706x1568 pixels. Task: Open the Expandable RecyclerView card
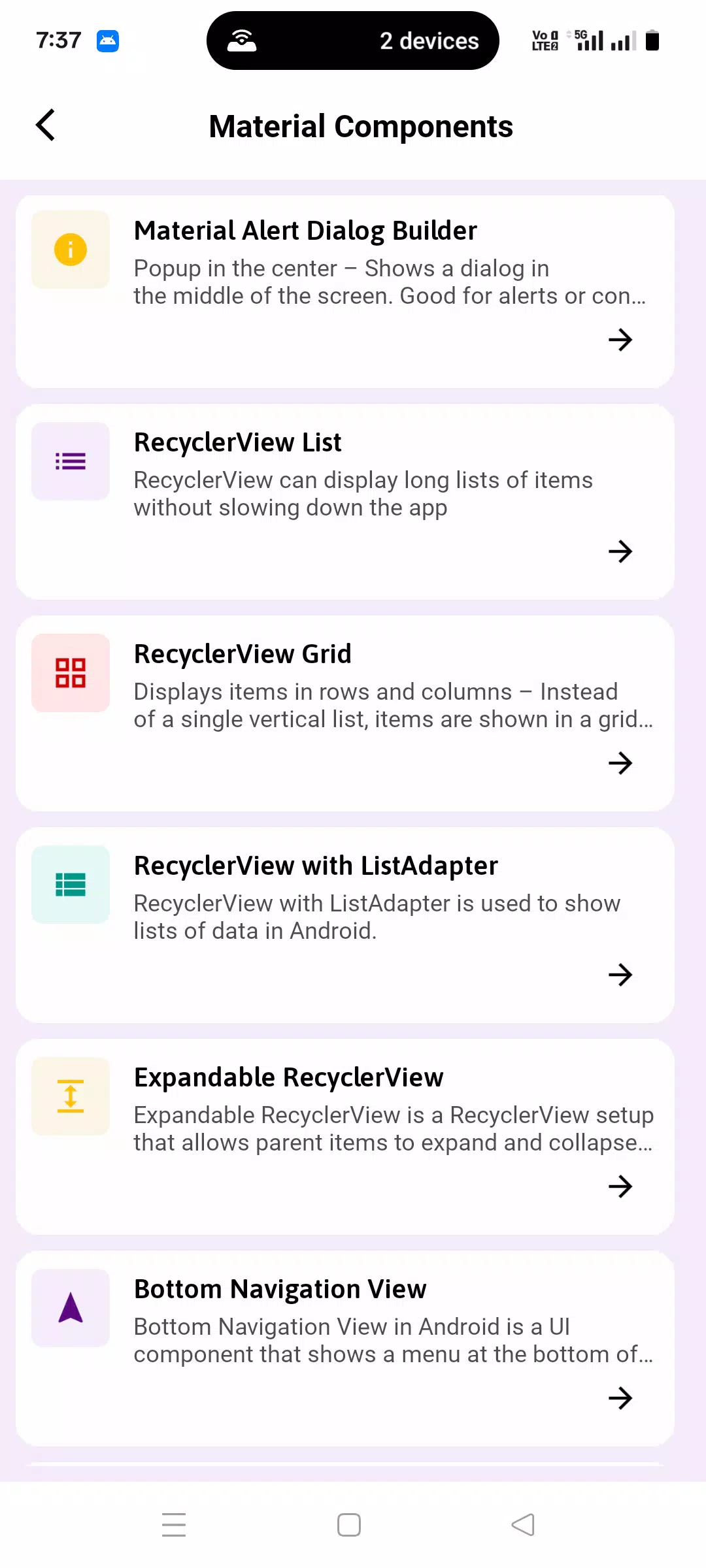click(345, 1137)
